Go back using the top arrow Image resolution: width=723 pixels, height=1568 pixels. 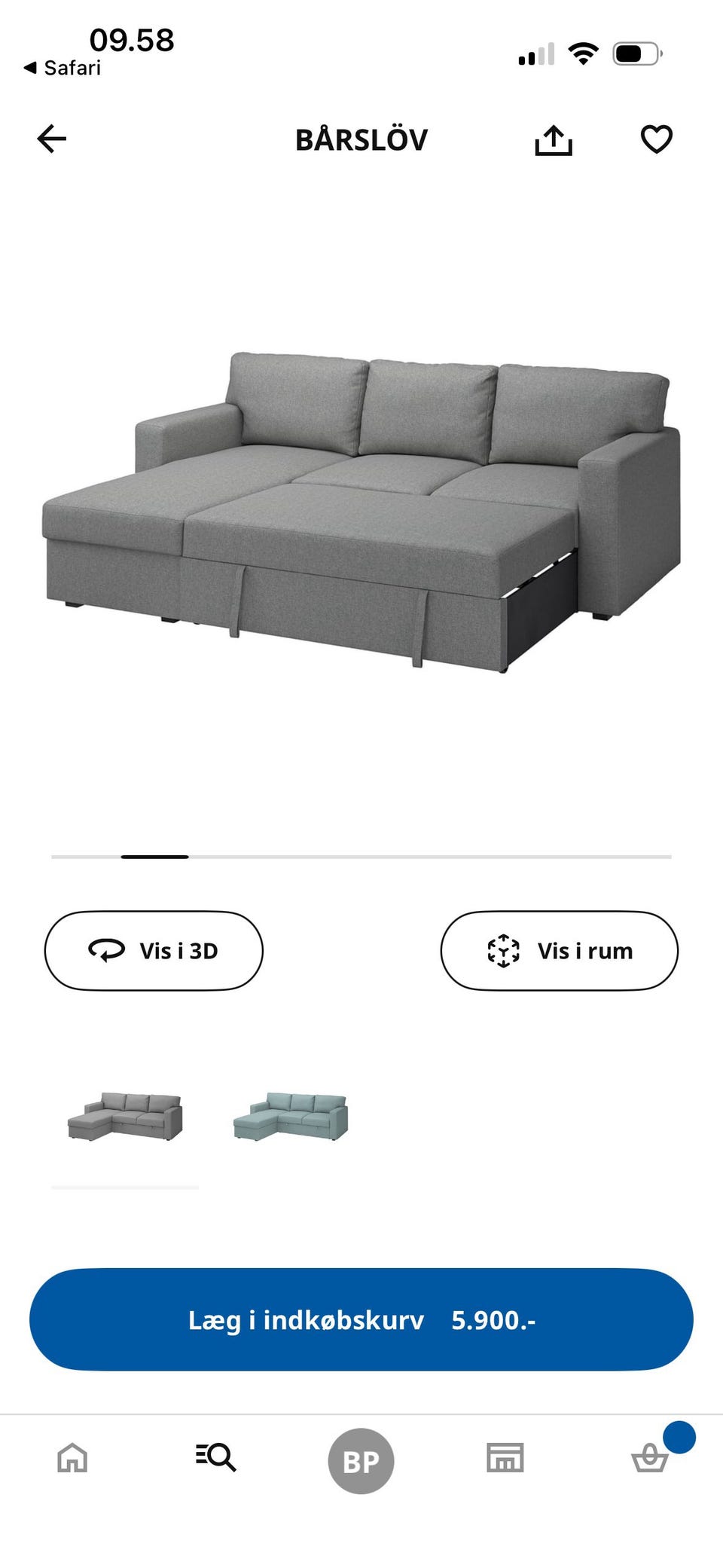[52, 139]
